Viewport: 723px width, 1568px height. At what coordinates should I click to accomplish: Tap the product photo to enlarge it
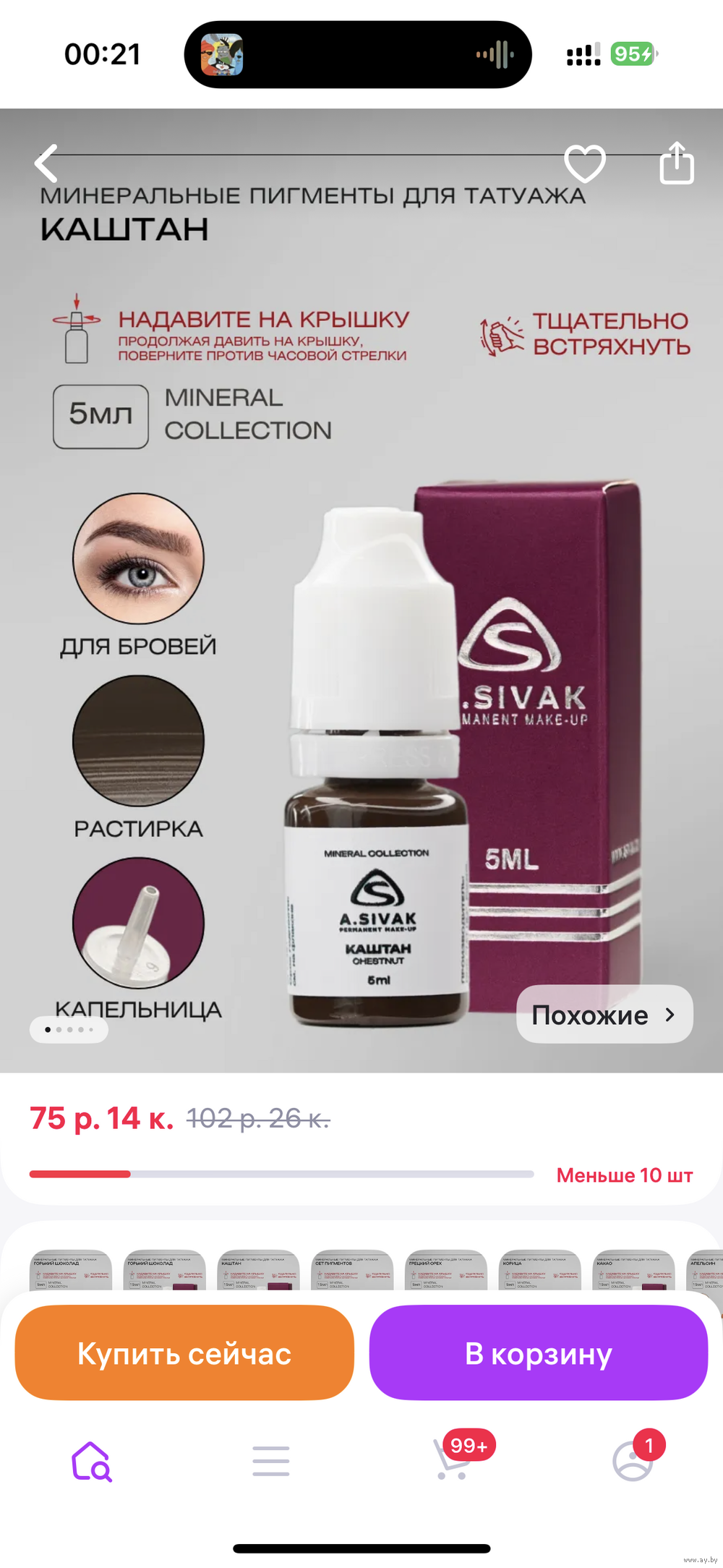[x=361, y=651]
